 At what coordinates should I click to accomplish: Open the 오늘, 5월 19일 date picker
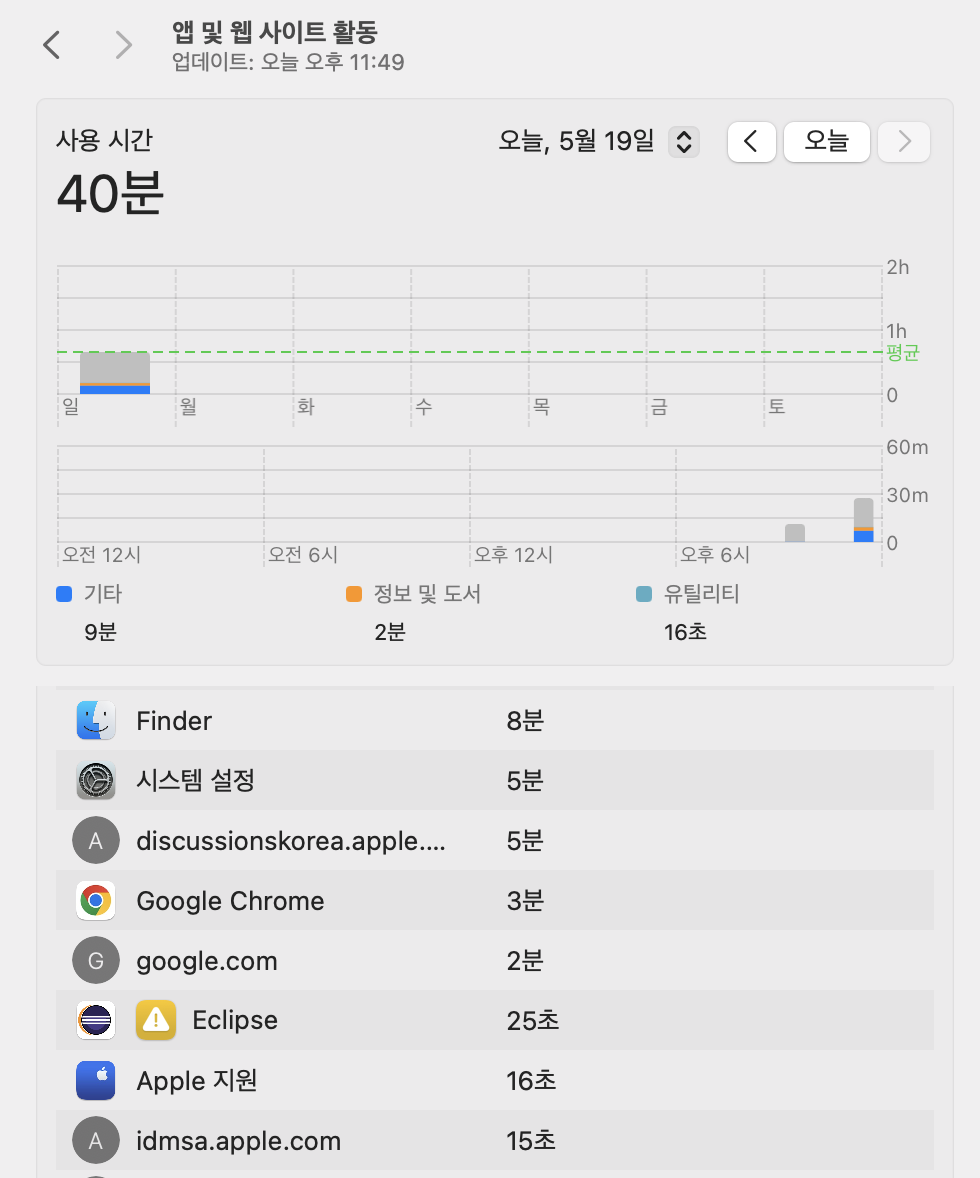[683, 142]
